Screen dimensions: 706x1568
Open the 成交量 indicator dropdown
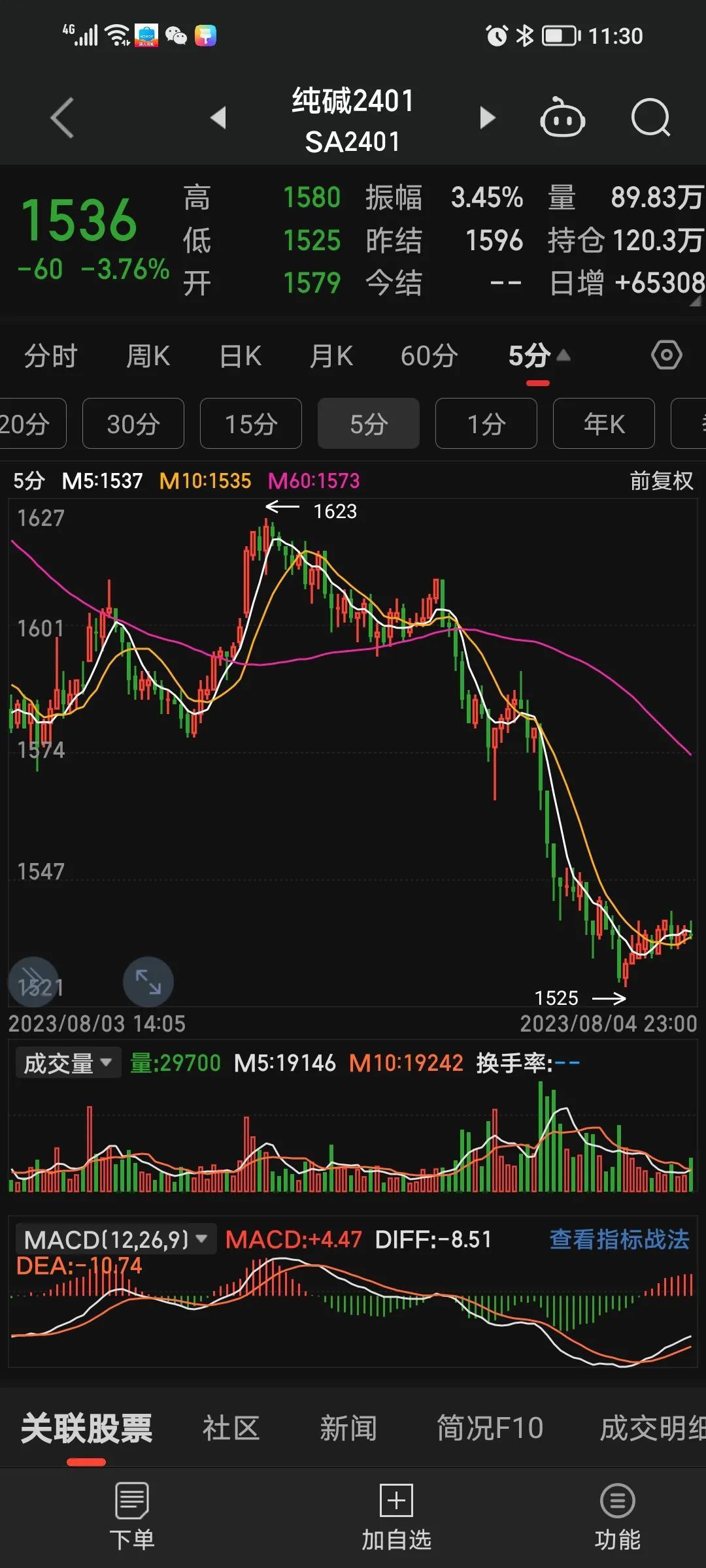click(x=68, y=1063)
